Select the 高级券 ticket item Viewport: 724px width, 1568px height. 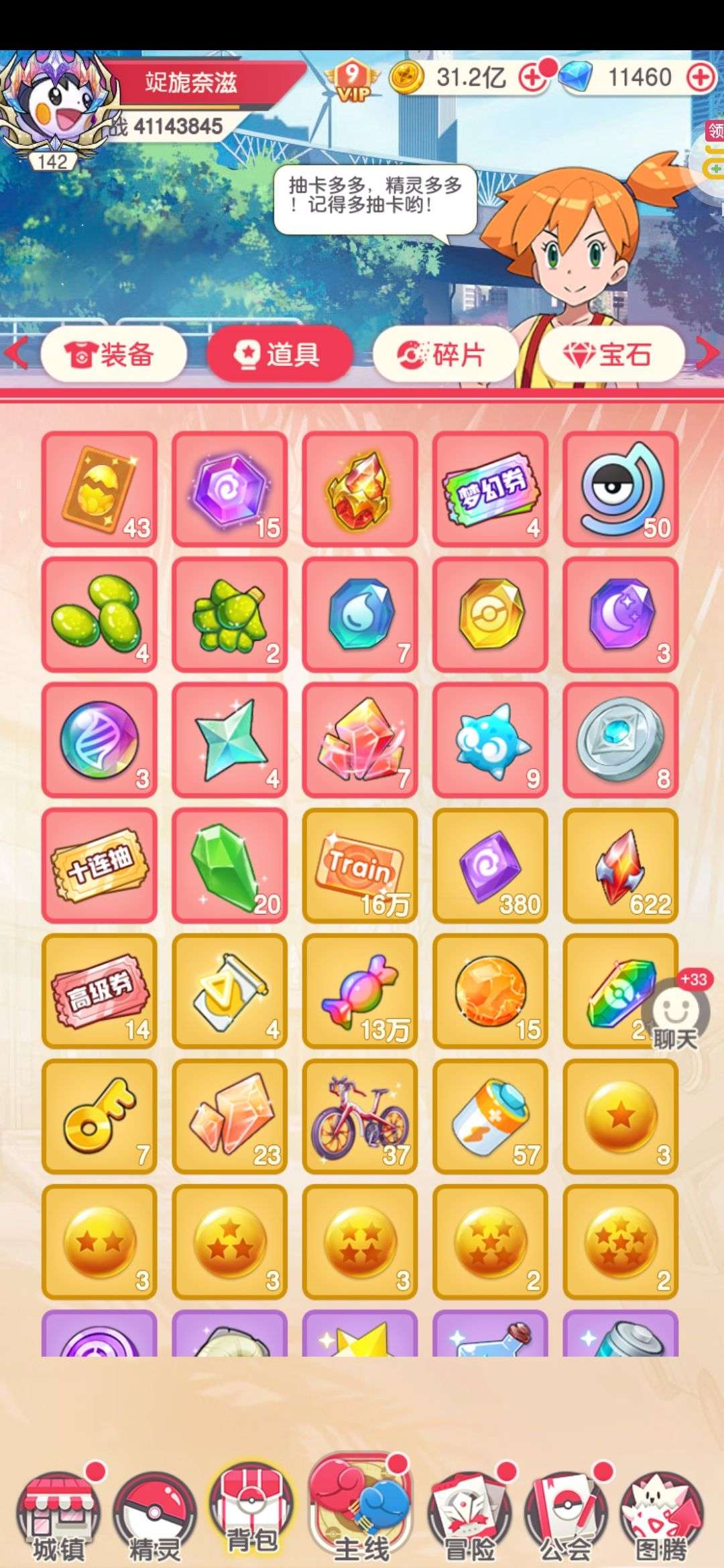coord(99,990)
